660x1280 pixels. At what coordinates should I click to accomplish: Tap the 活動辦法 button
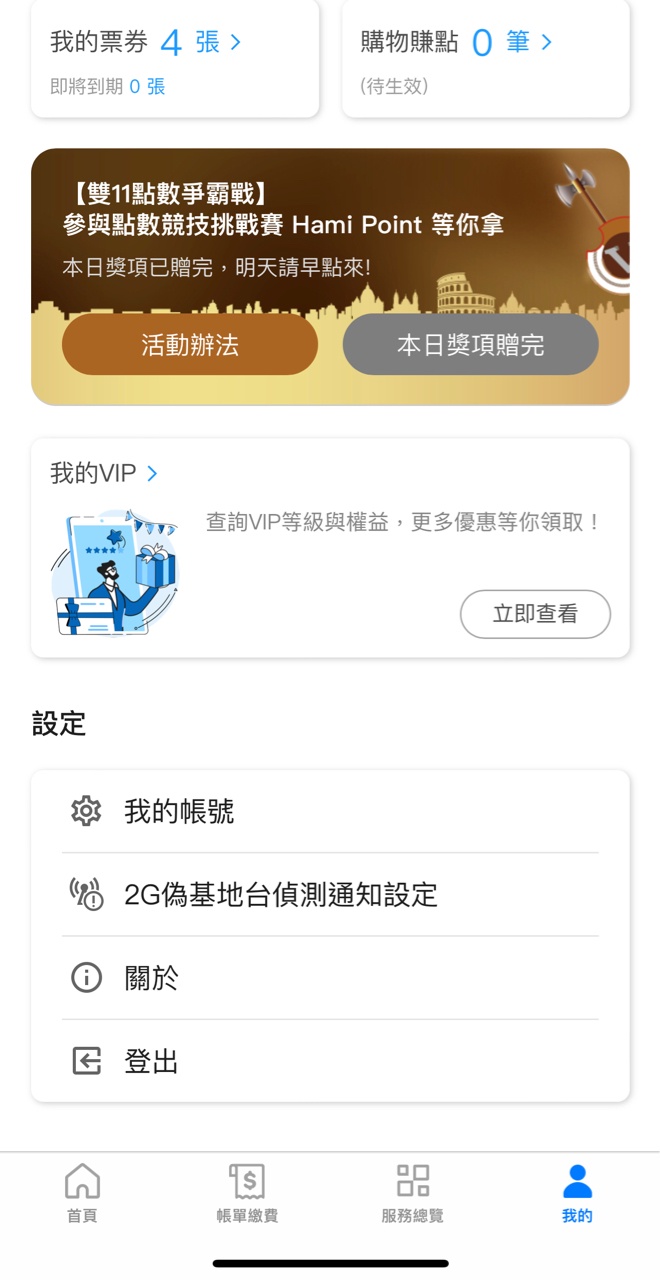(x=190, y=345)
